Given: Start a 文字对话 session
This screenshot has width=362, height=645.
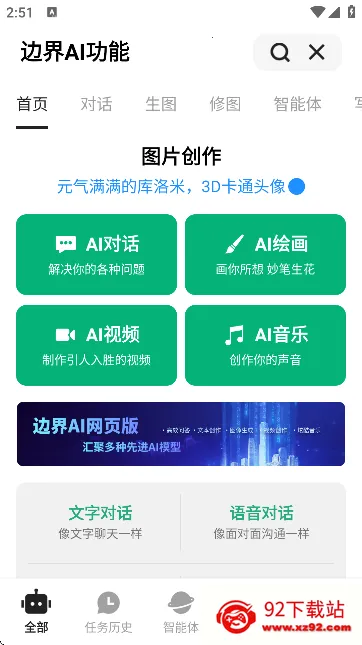Looking at the screenshot, I should coord(100,522).
